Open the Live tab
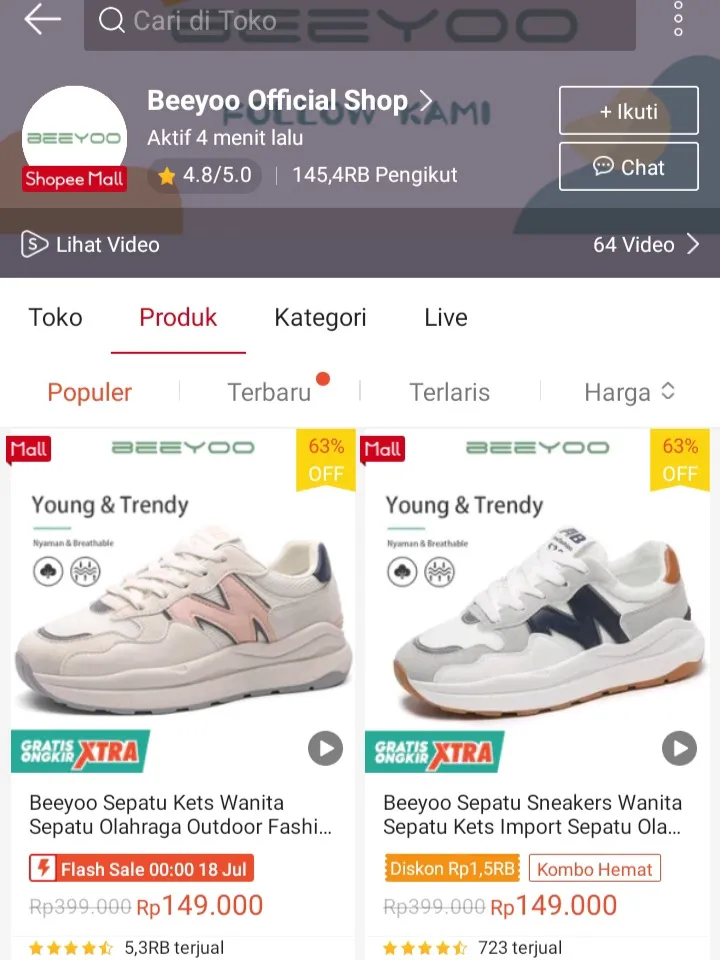The width and height of the screenshot is (720, 960). tap(445, 318)
